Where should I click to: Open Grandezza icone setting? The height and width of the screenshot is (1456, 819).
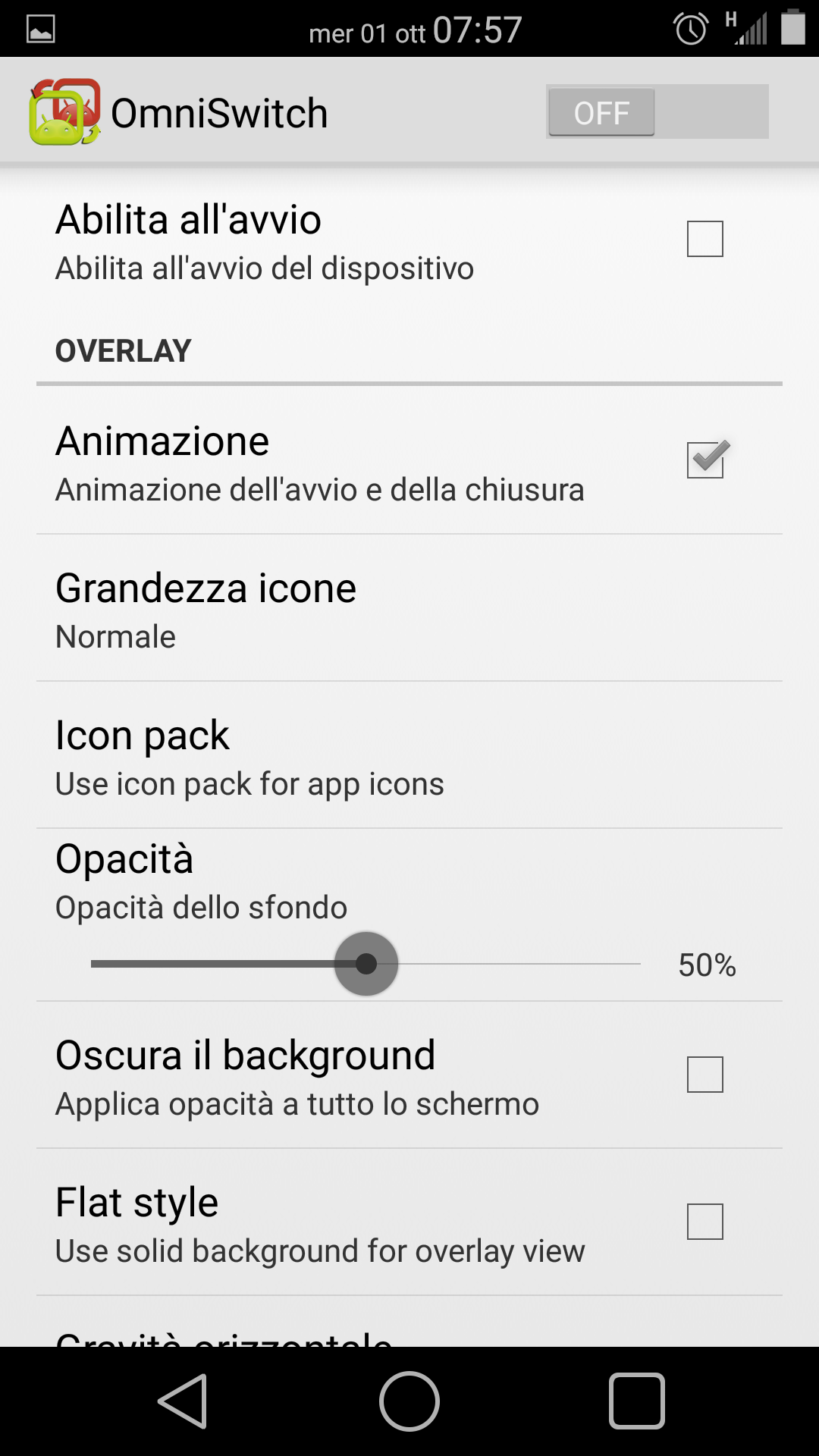409,608
